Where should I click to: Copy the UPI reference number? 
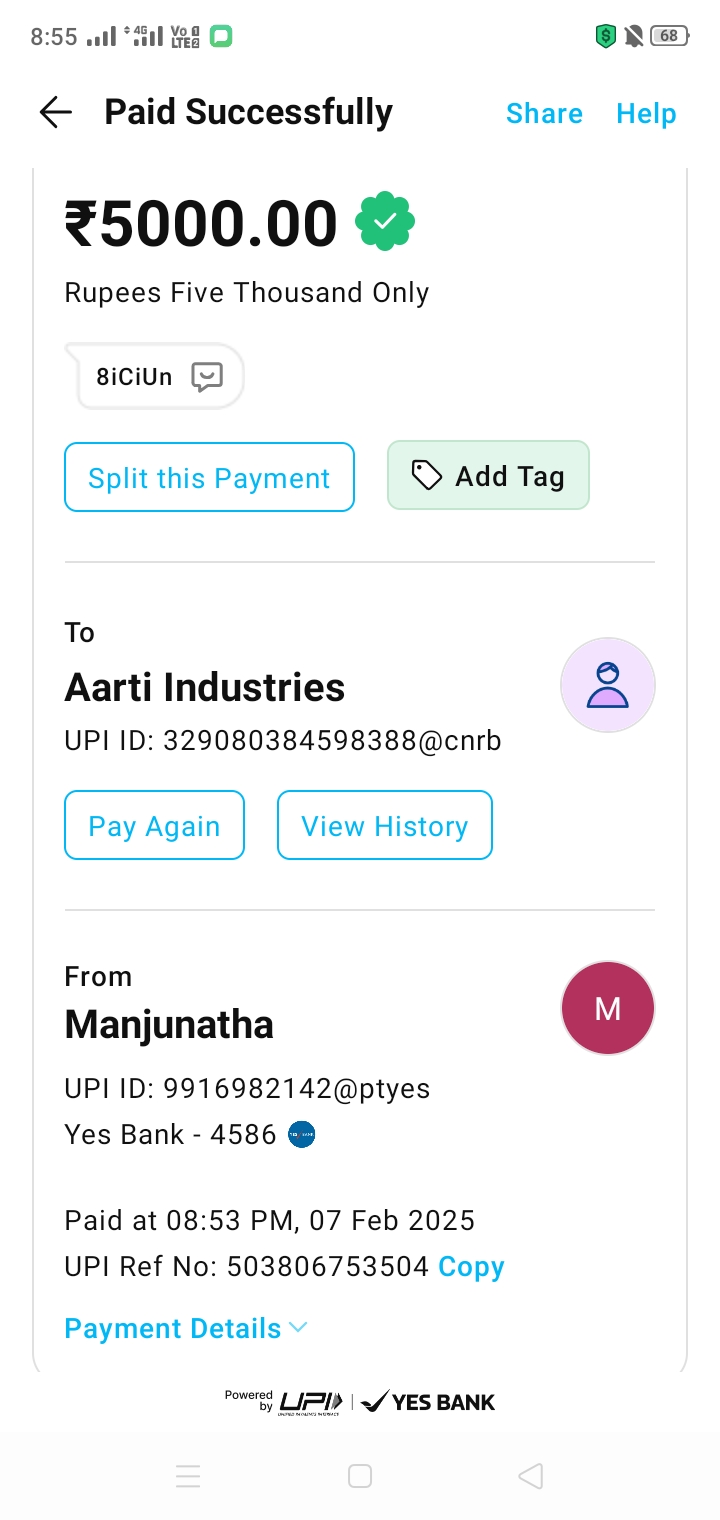coord(472,1267)
